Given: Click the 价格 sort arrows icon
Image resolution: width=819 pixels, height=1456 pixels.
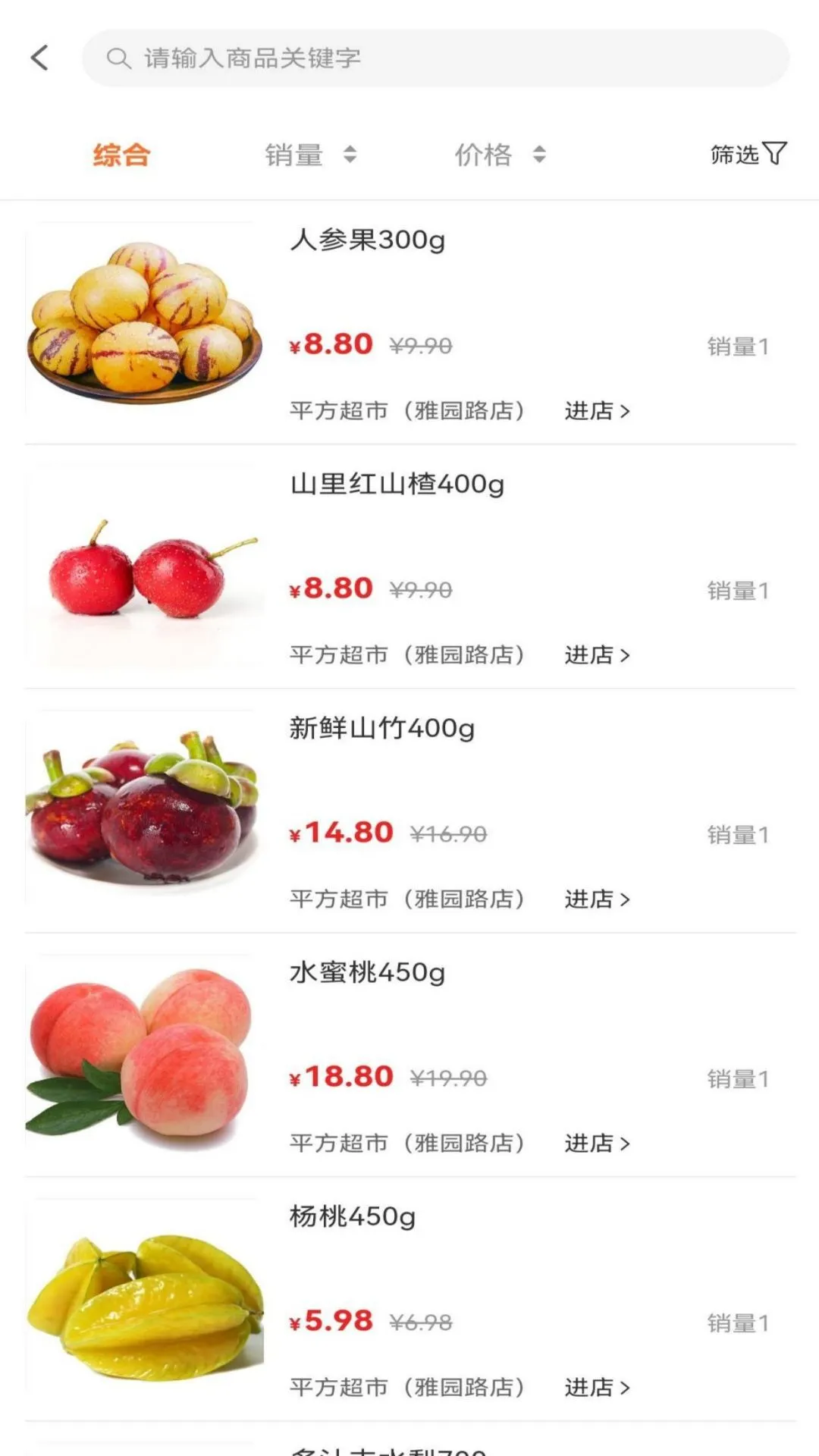Looking at the screenshot, I should click(x=539, y=154).
